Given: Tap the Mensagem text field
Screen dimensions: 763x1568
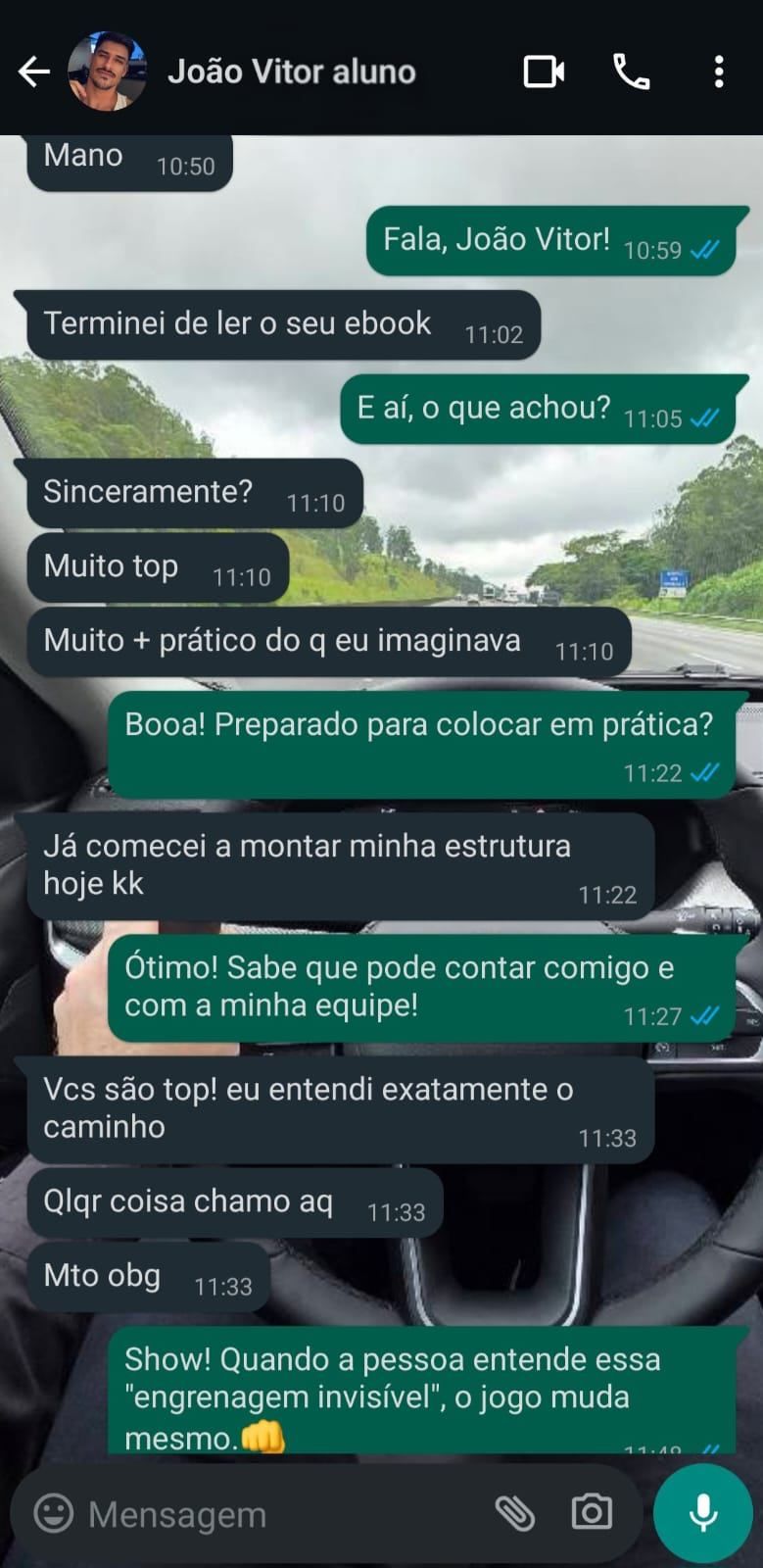Looking at the screenshot, I should (x=274, y=1514).
